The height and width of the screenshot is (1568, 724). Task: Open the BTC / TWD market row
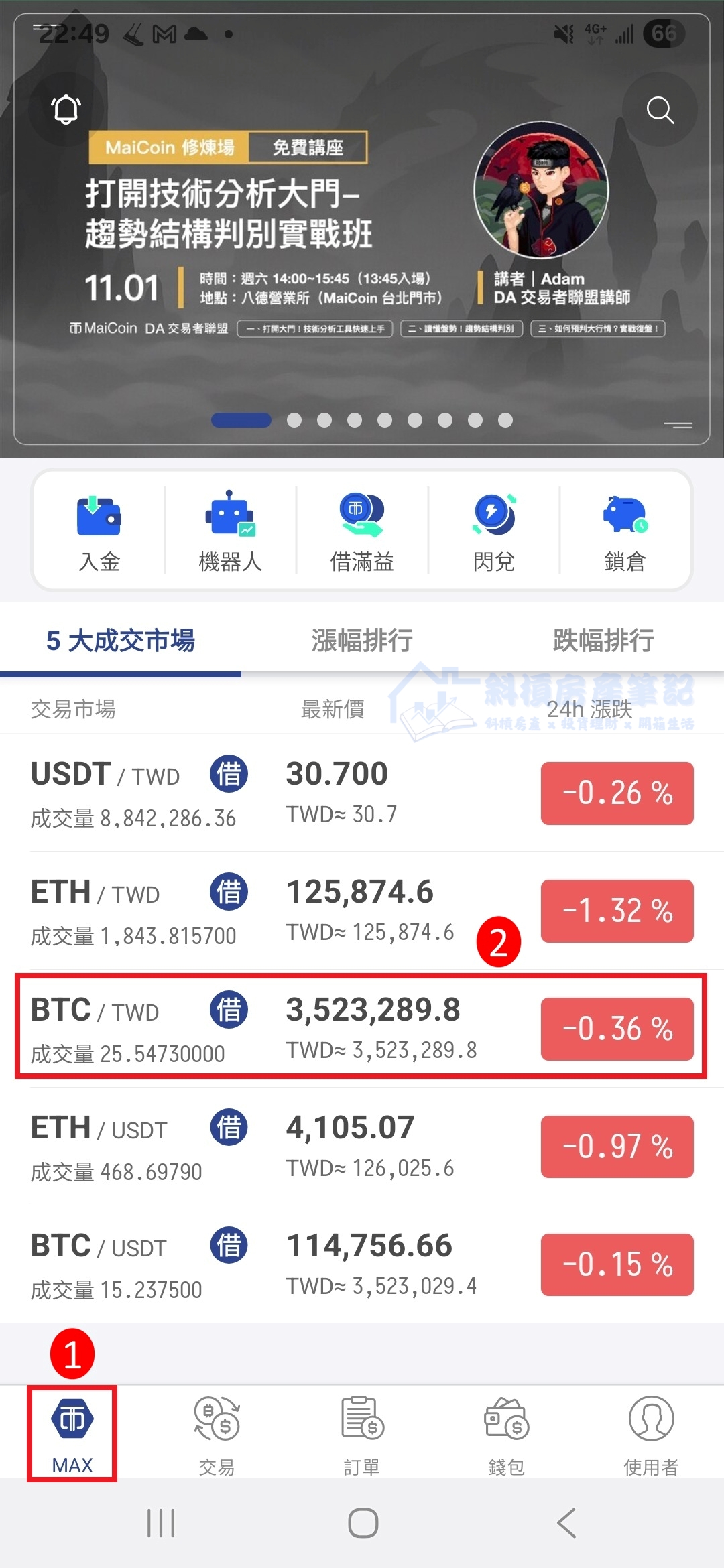click(362, 1029)
